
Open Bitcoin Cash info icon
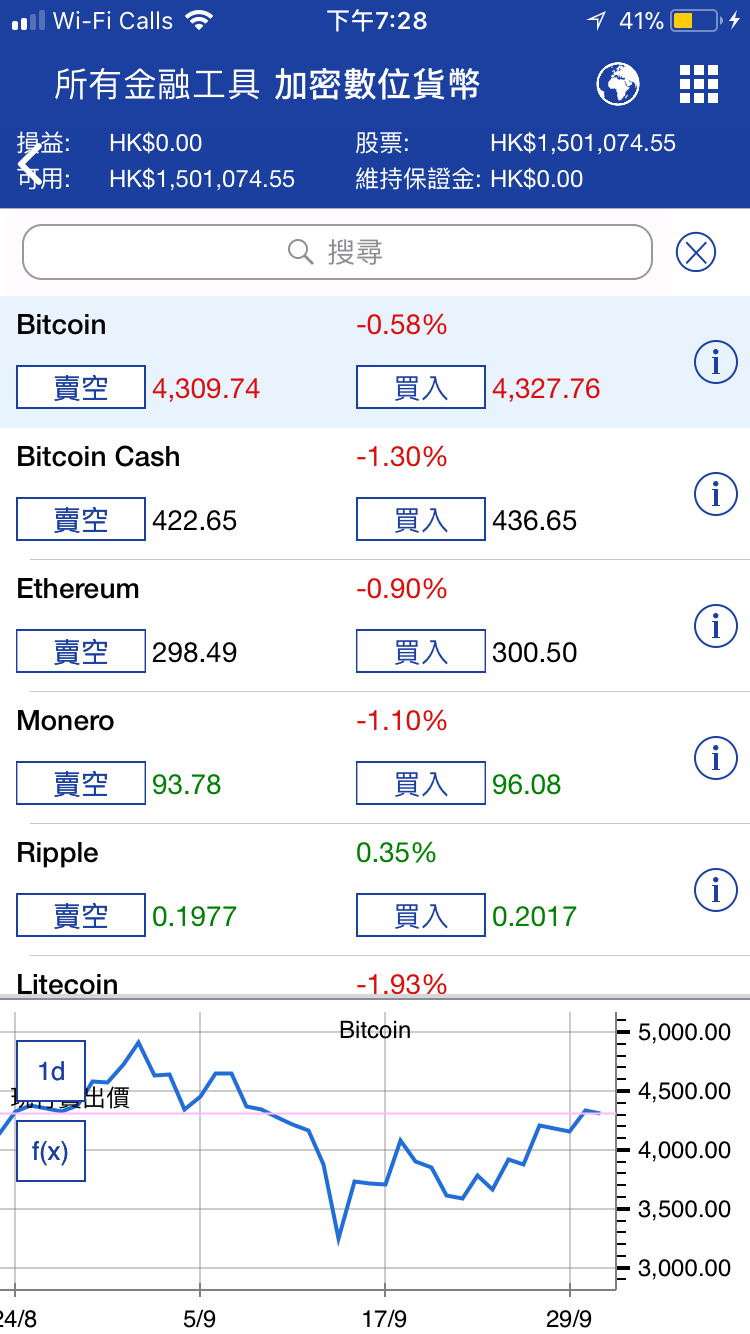pos(715,494)
